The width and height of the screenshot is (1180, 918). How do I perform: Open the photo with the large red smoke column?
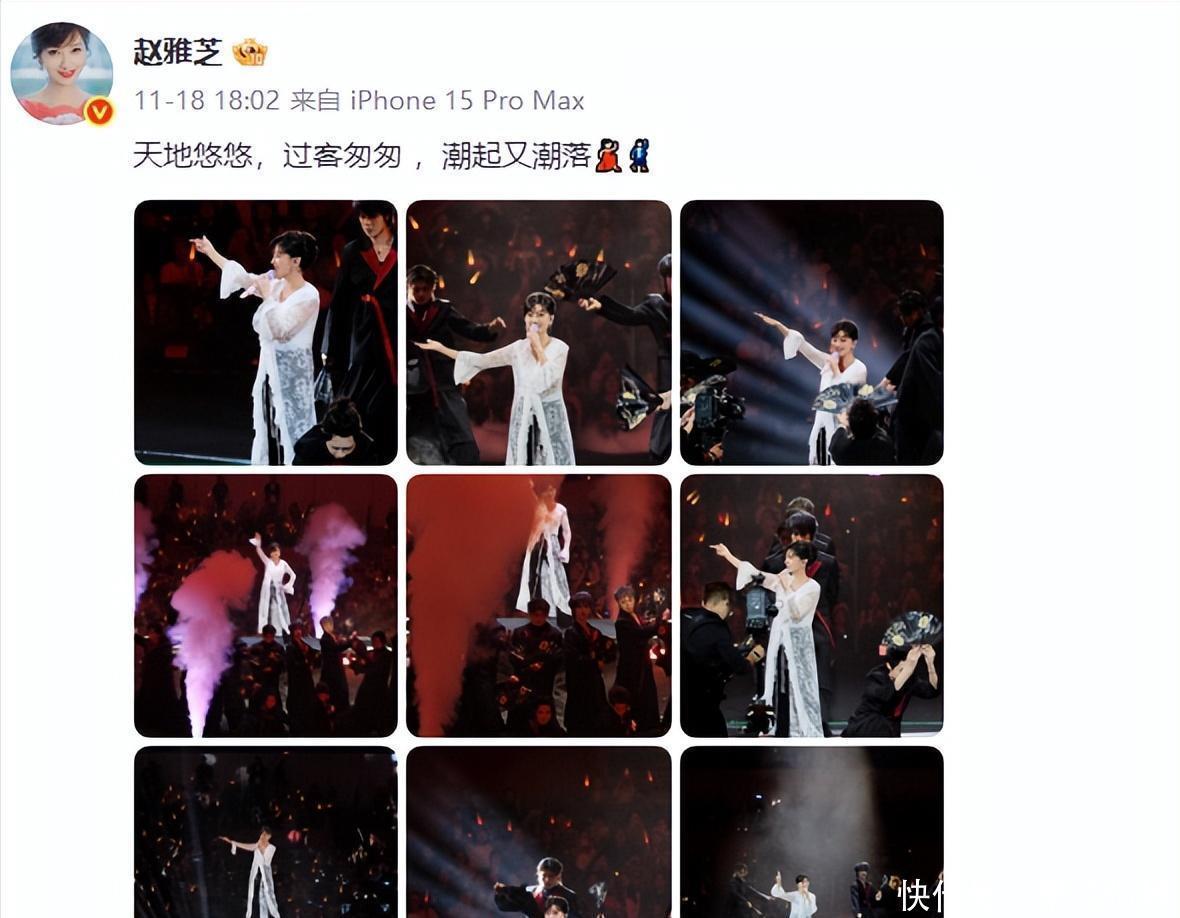pyautogui.click(x=538, y=605)
